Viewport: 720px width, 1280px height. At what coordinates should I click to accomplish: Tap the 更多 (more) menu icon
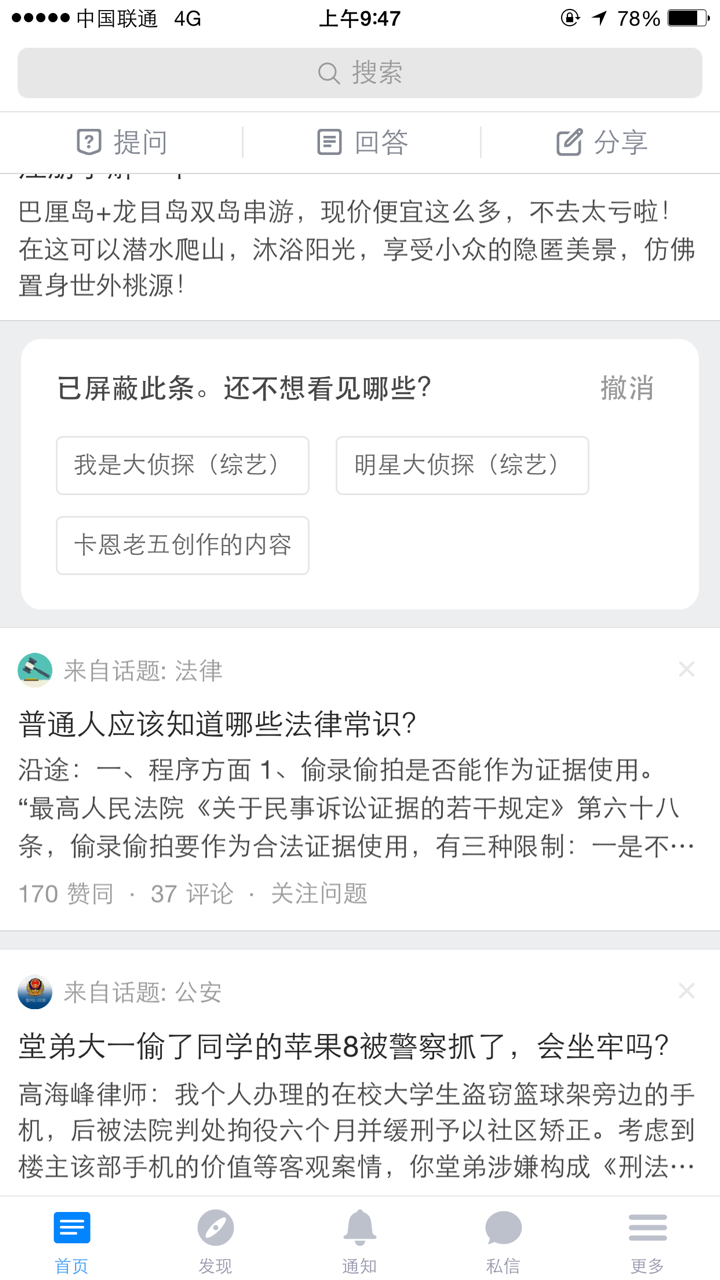click(647, 1226)
